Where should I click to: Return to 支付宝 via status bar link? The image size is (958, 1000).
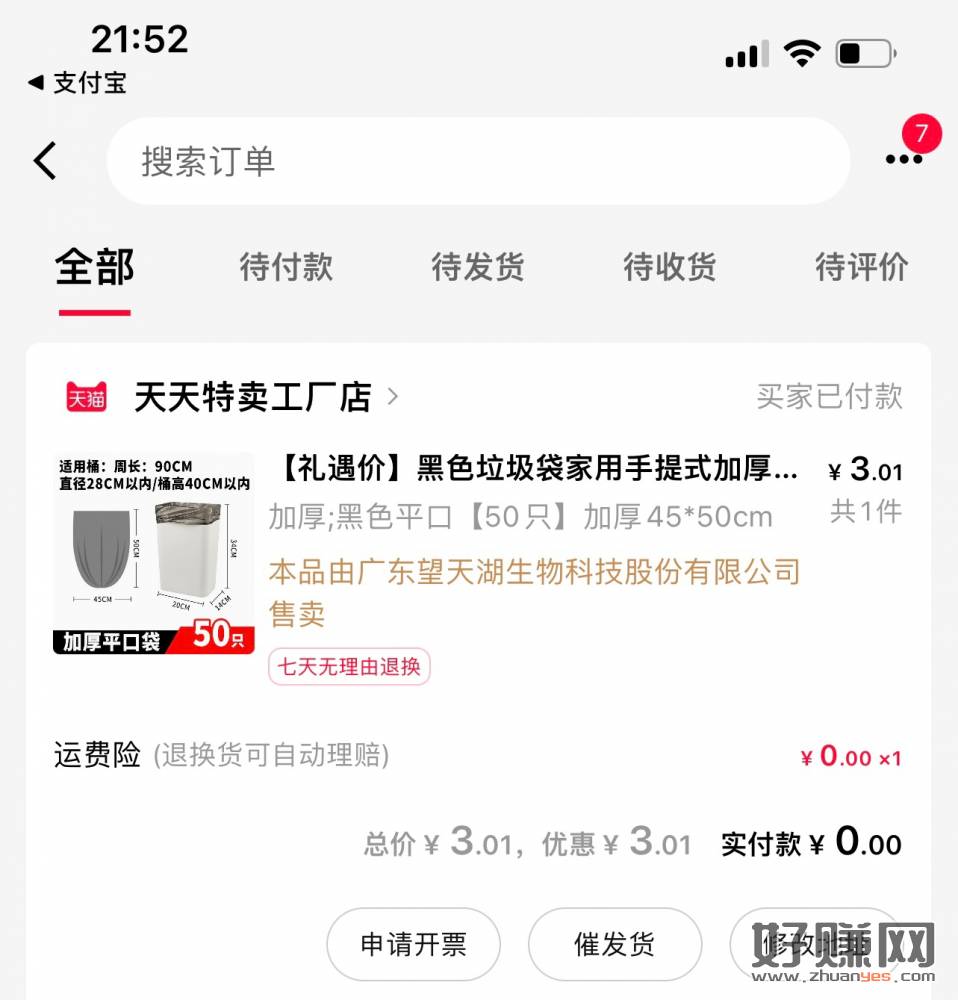tap(78, 83)
